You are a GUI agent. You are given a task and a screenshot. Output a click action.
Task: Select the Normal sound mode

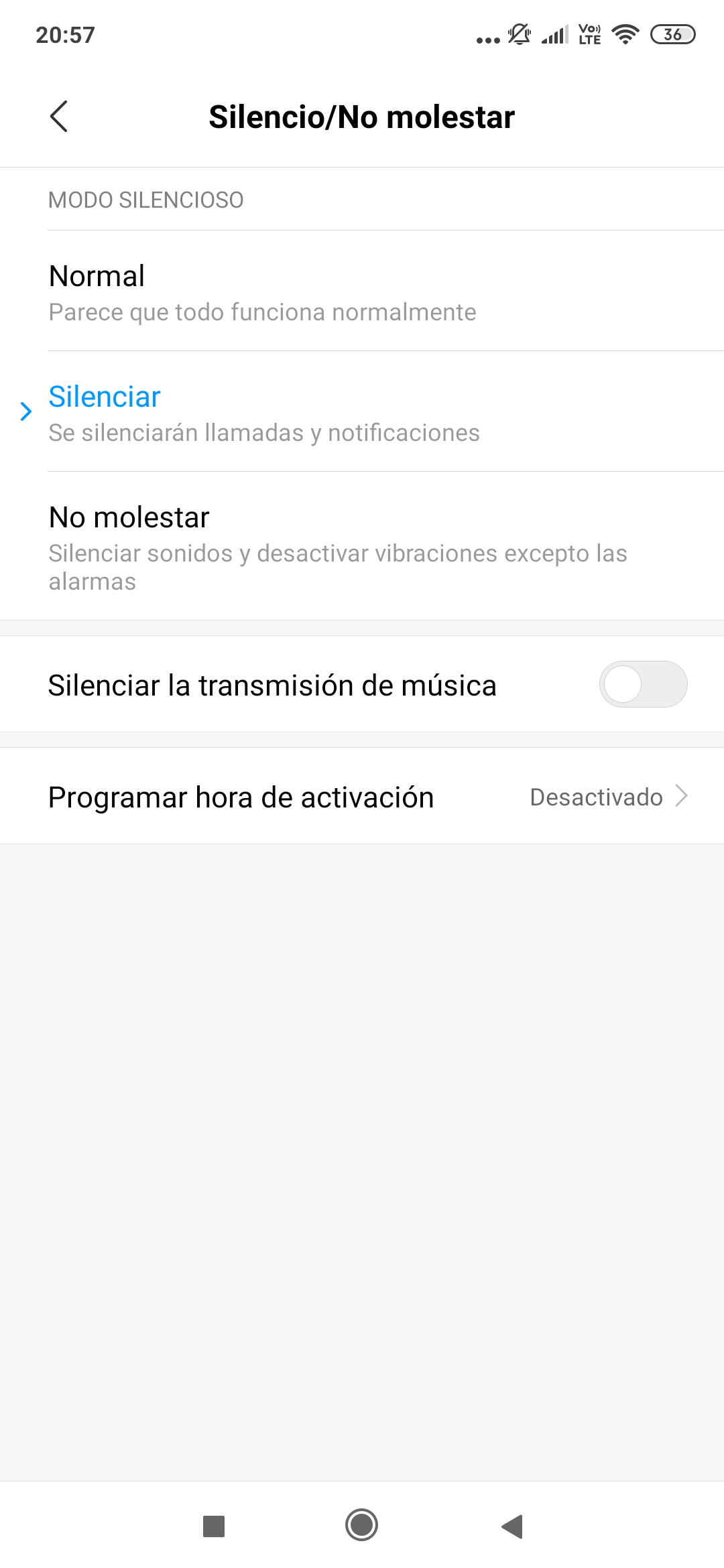click(x=362, y=291)
